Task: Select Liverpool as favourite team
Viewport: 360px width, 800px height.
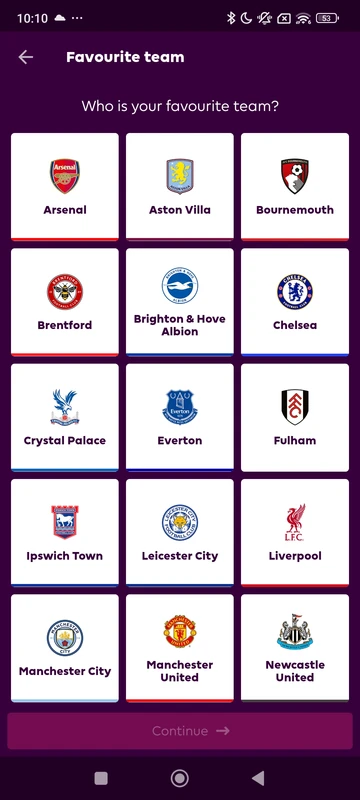Action: coord(295,533)
